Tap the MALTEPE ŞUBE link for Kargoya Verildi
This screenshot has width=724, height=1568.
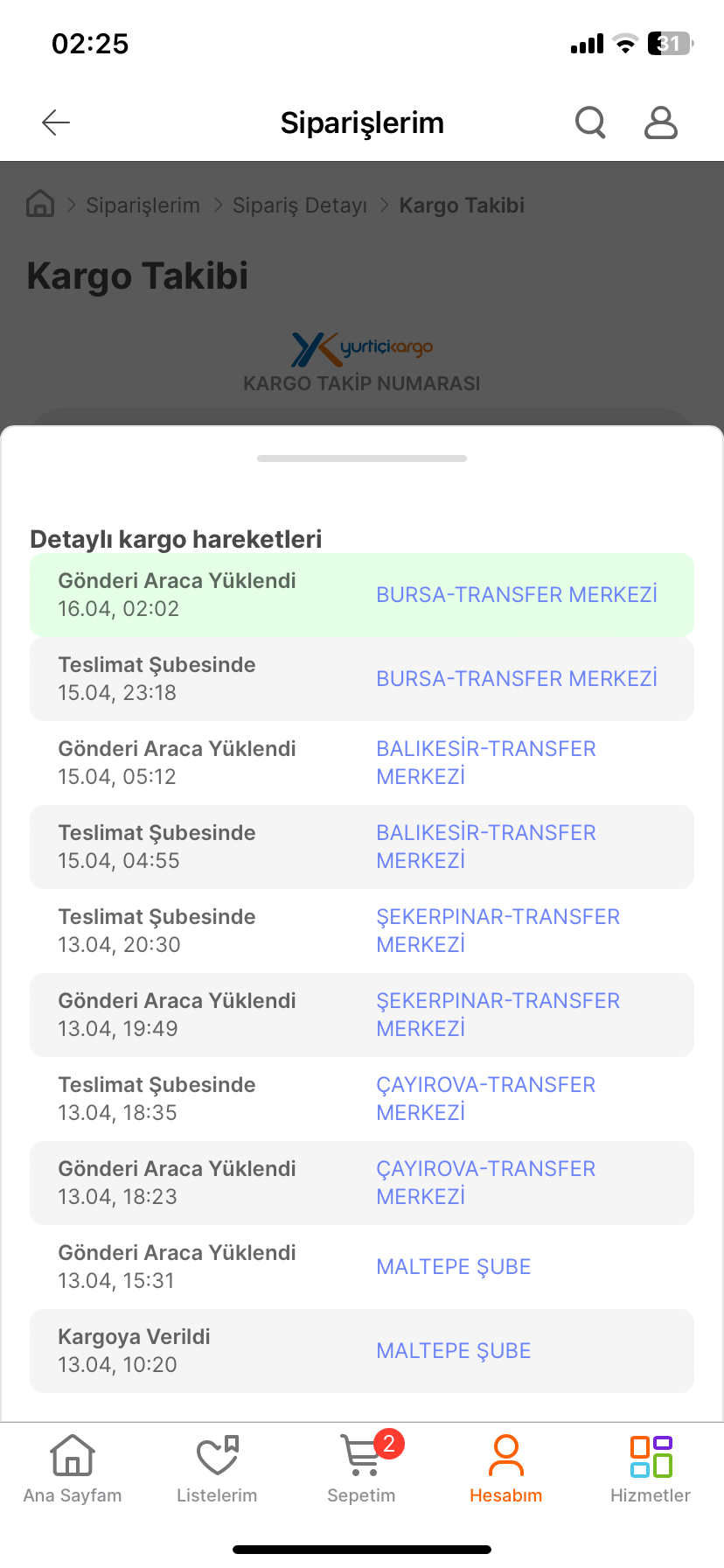click(453, 1351)
